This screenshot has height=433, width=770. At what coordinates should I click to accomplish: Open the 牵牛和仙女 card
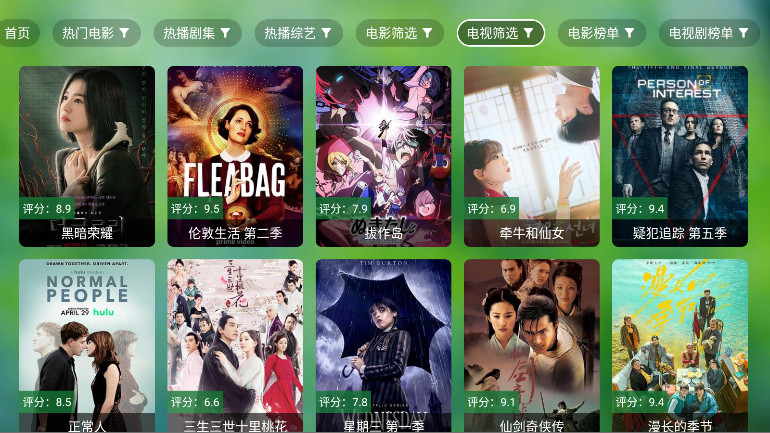point(531,156)
